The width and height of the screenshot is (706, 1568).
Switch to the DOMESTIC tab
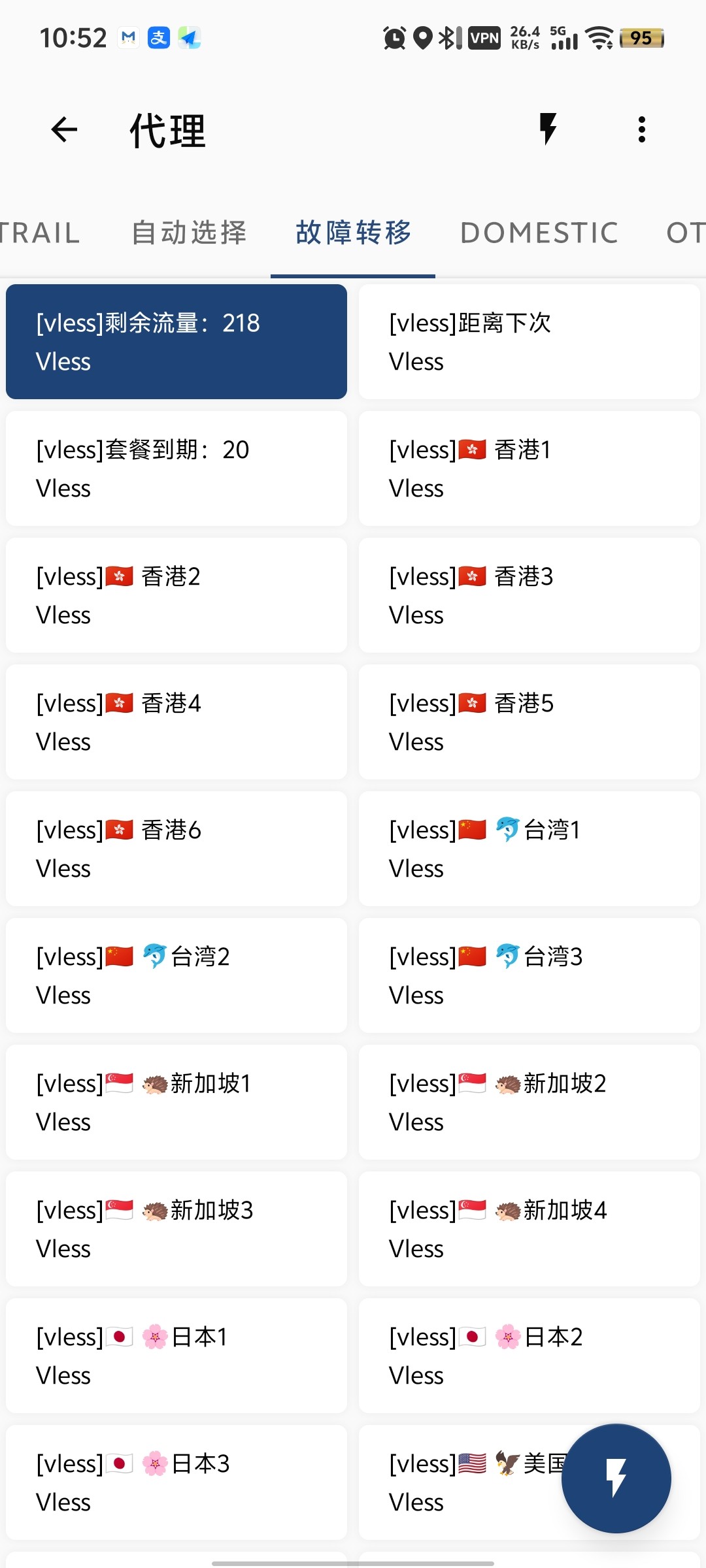click(x=539, y=233)
